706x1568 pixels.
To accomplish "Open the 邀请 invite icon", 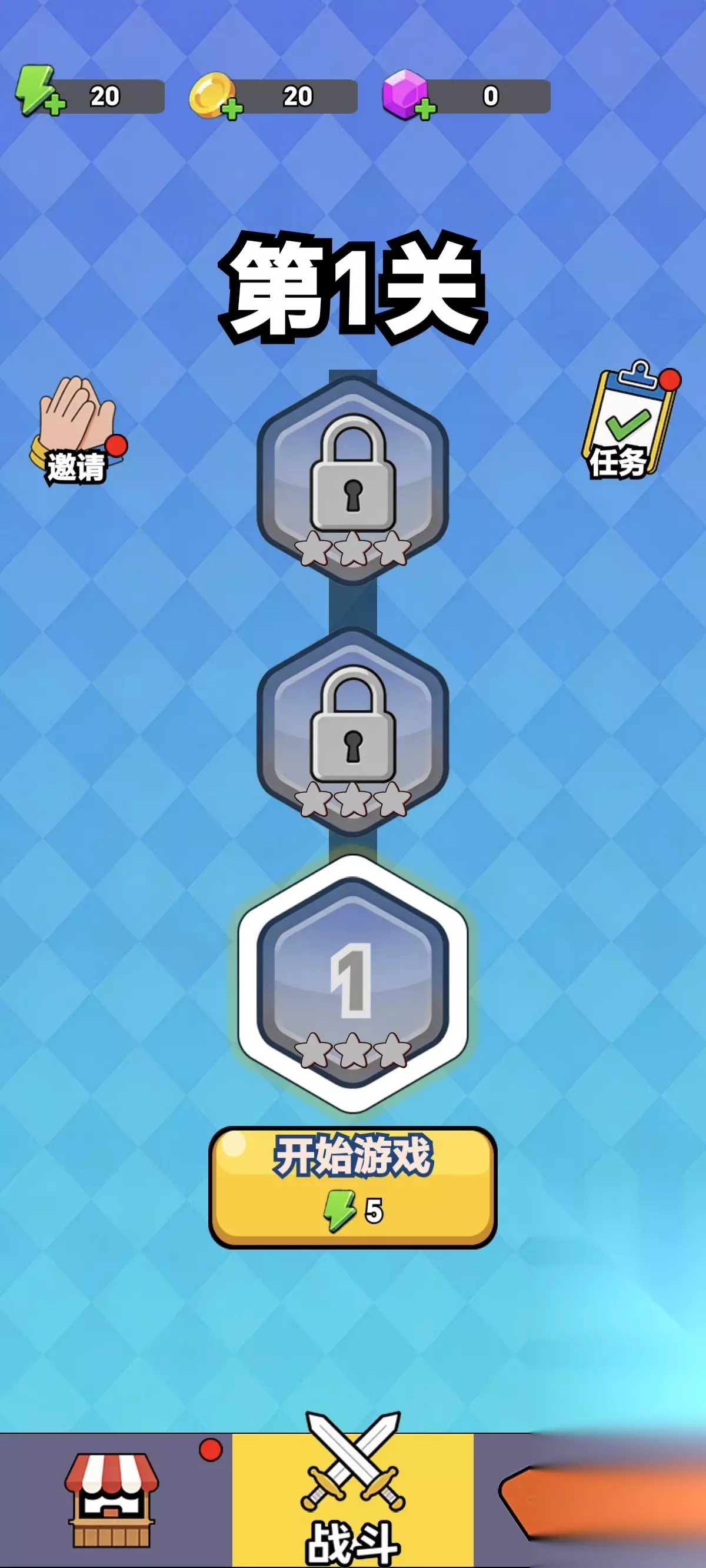I will click(x=77, y=431).
